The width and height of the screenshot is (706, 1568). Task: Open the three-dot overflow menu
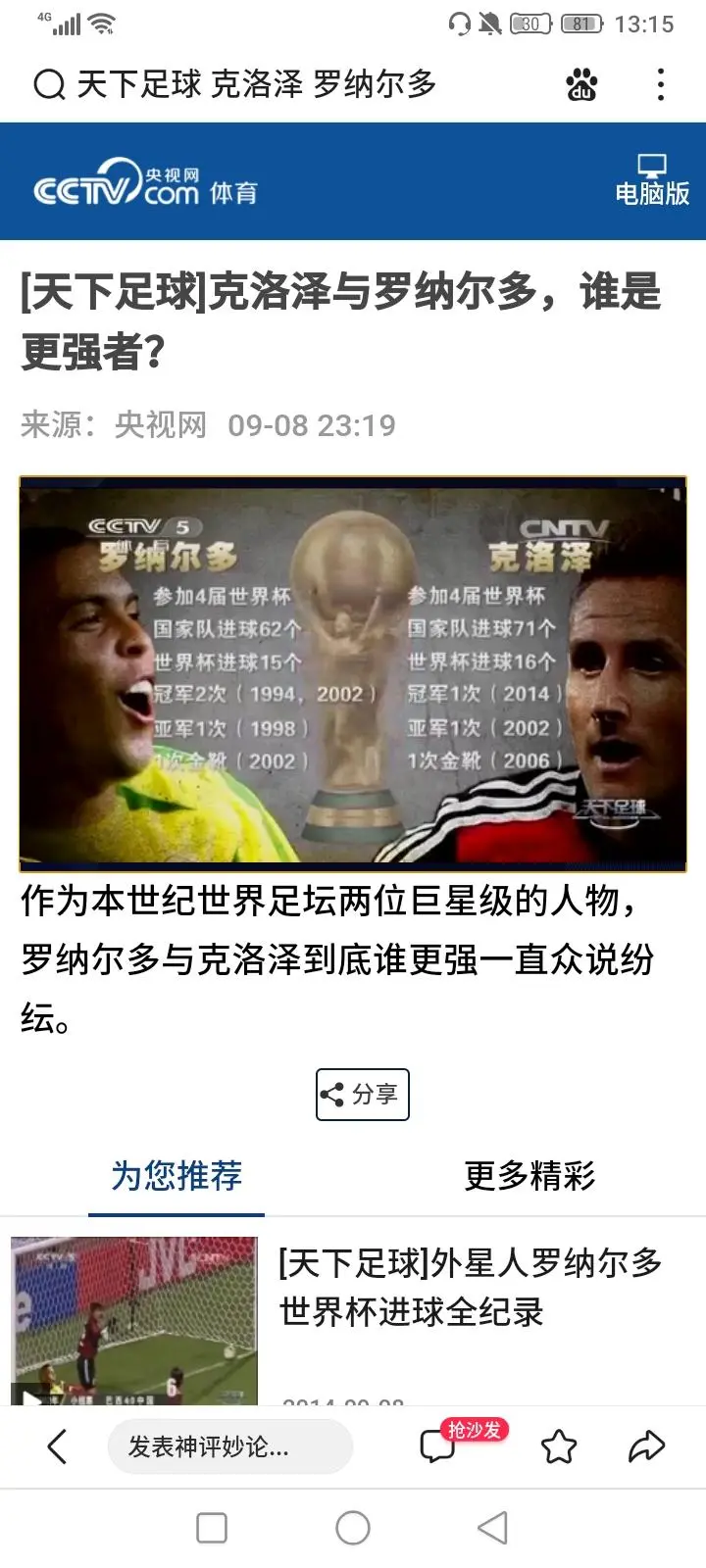tap(661, 84)
